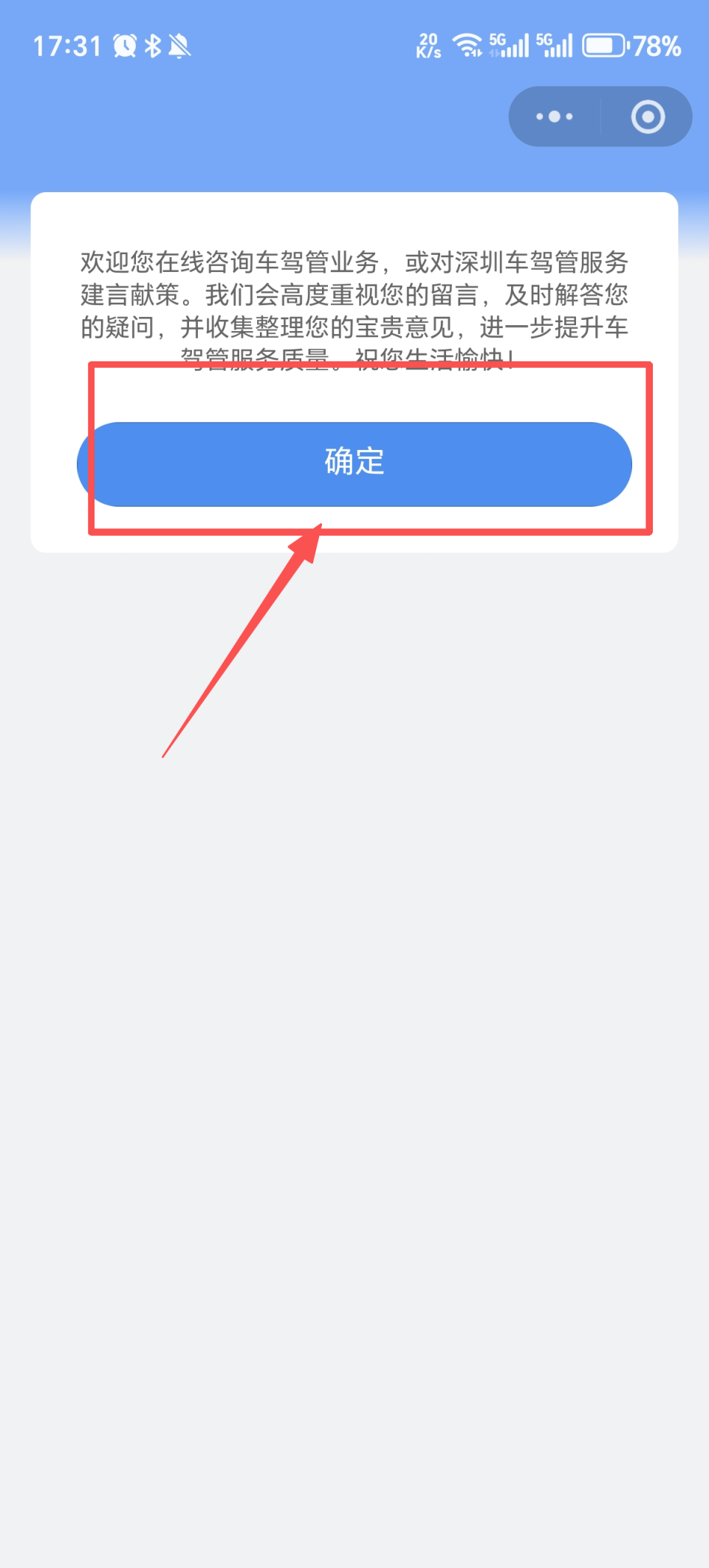Tap the welcome message text about 车驾管业务

(x=354, y=296)
